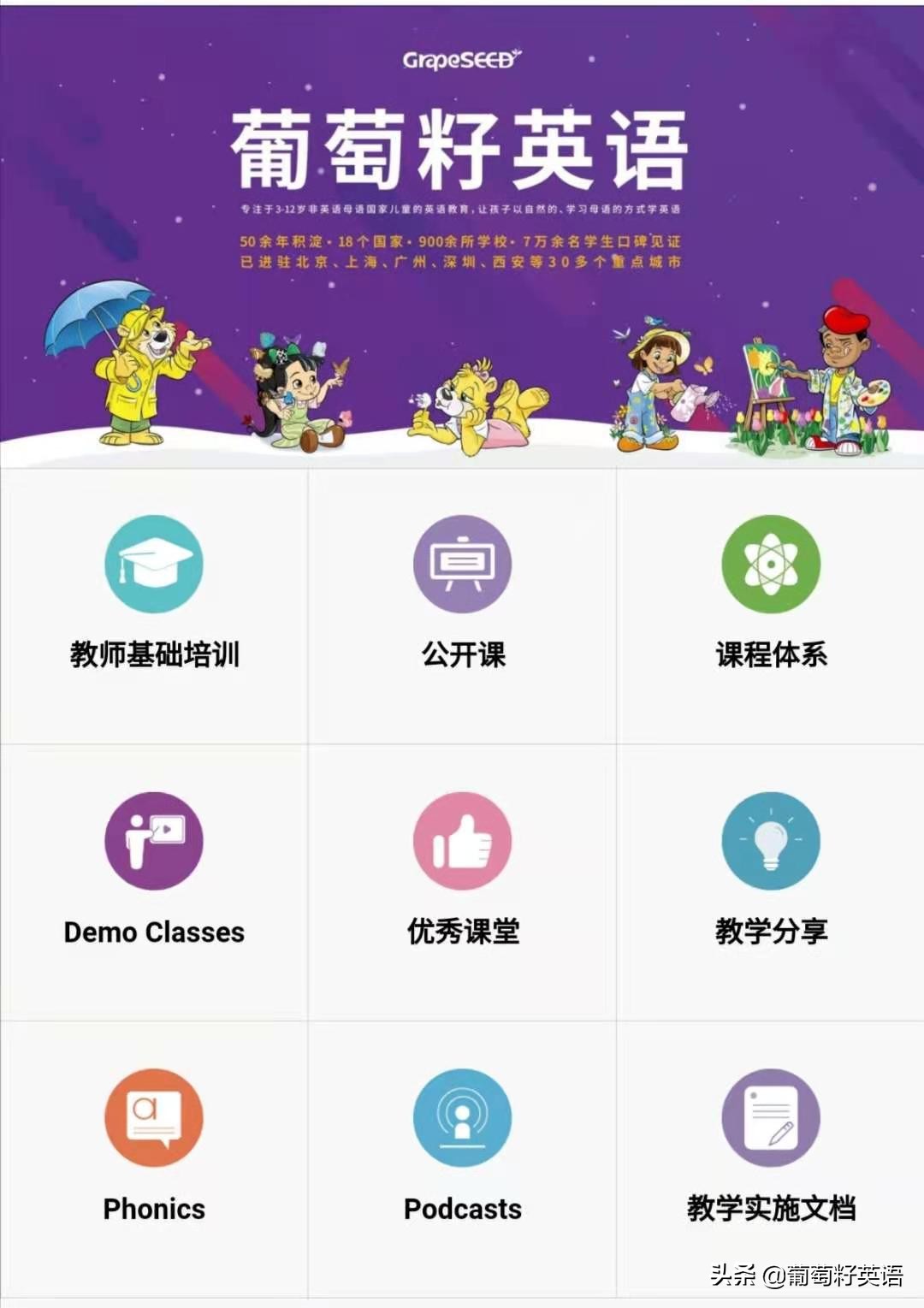Open the 教学分享 lightbulb icon

(769, 841)
